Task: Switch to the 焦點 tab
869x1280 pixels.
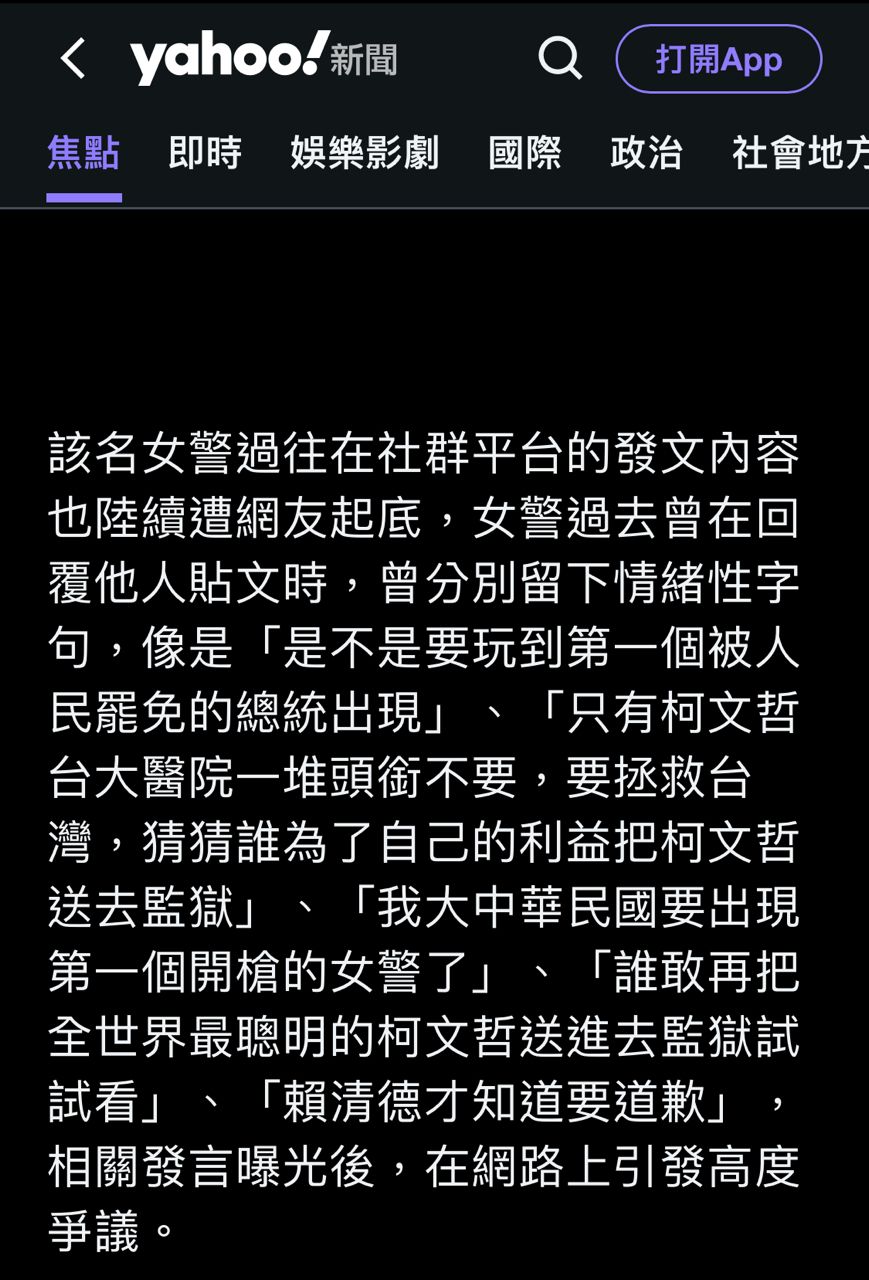Action: [x=83, y=154]
